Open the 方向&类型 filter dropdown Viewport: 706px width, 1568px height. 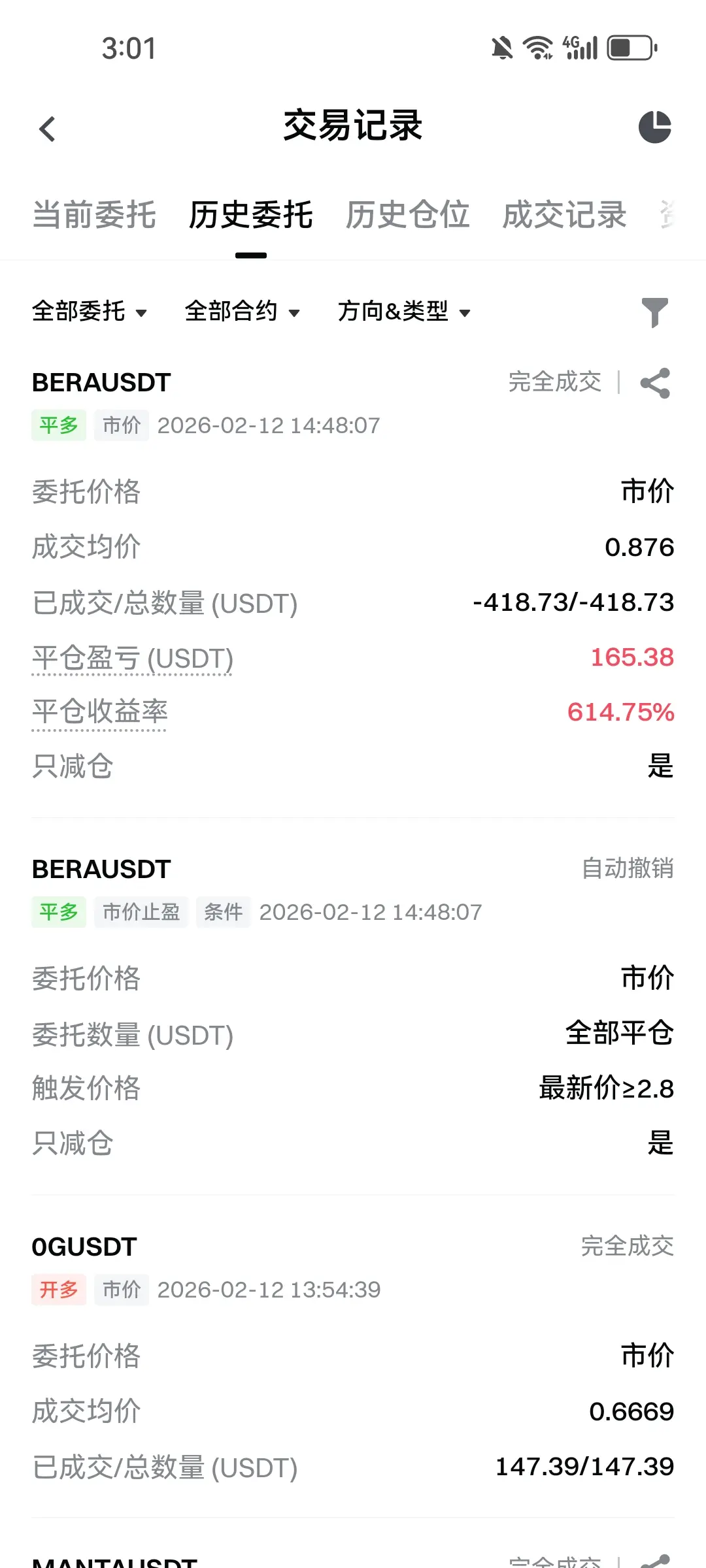tap(404, 312)
